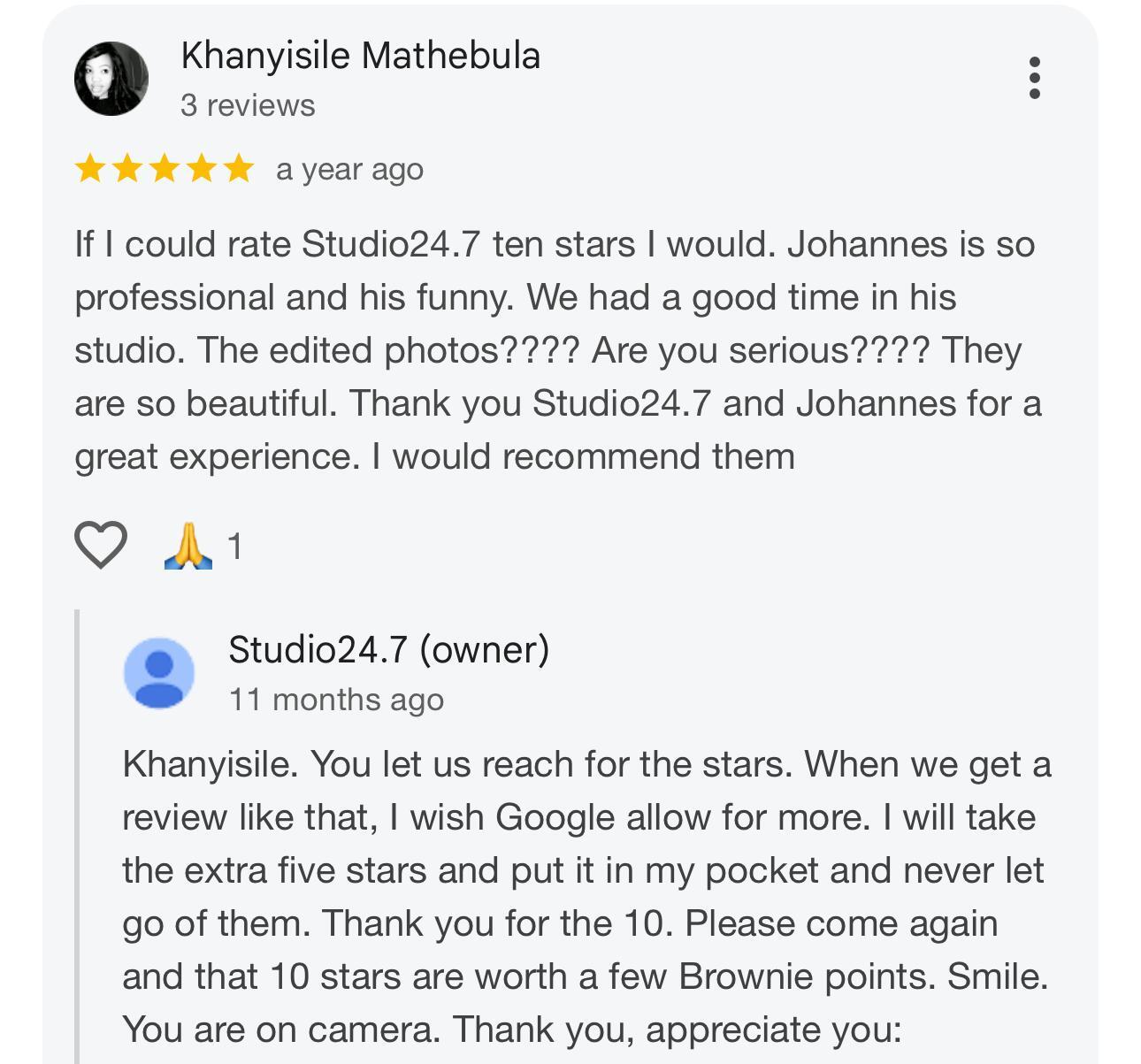The image size is (1141, 1064).
Task: View Khanyisile Mathebula's reviewer profile name
Action: pyautogui.click(x=360, y=56)
